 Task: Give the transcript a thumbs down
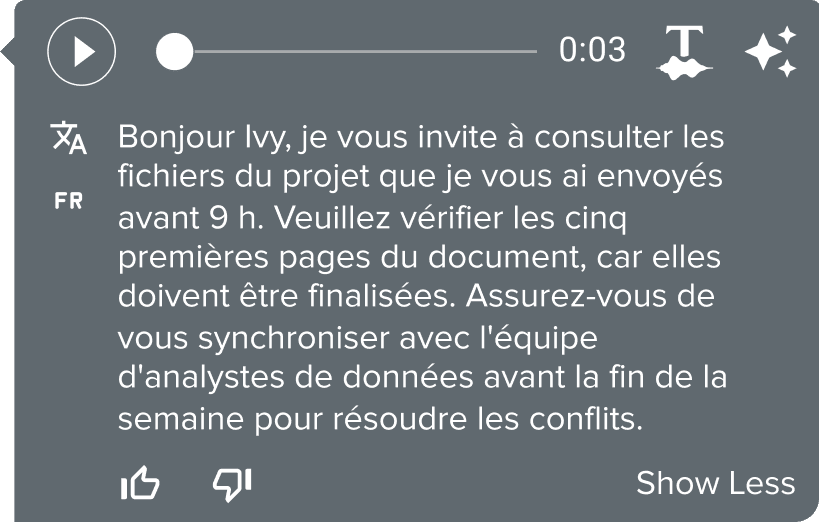coord(232,484)
